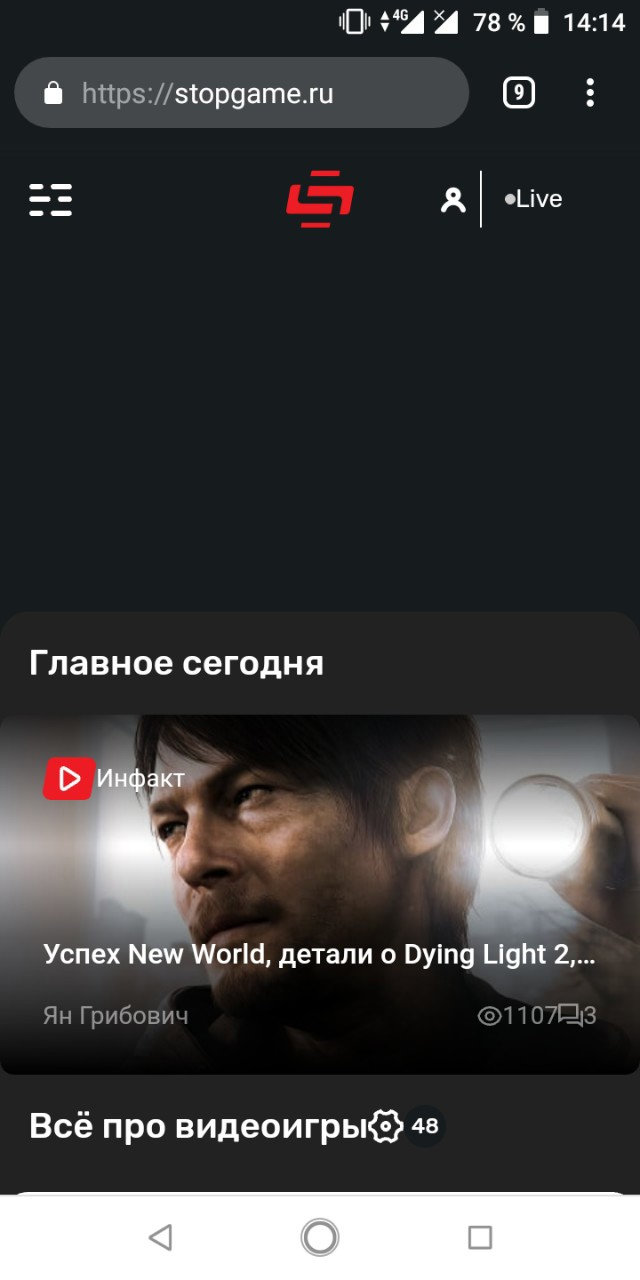Open the settings gear beside Всё про видеоигры
Viewport: 640px width, 1280px height.
[385, 1126]
